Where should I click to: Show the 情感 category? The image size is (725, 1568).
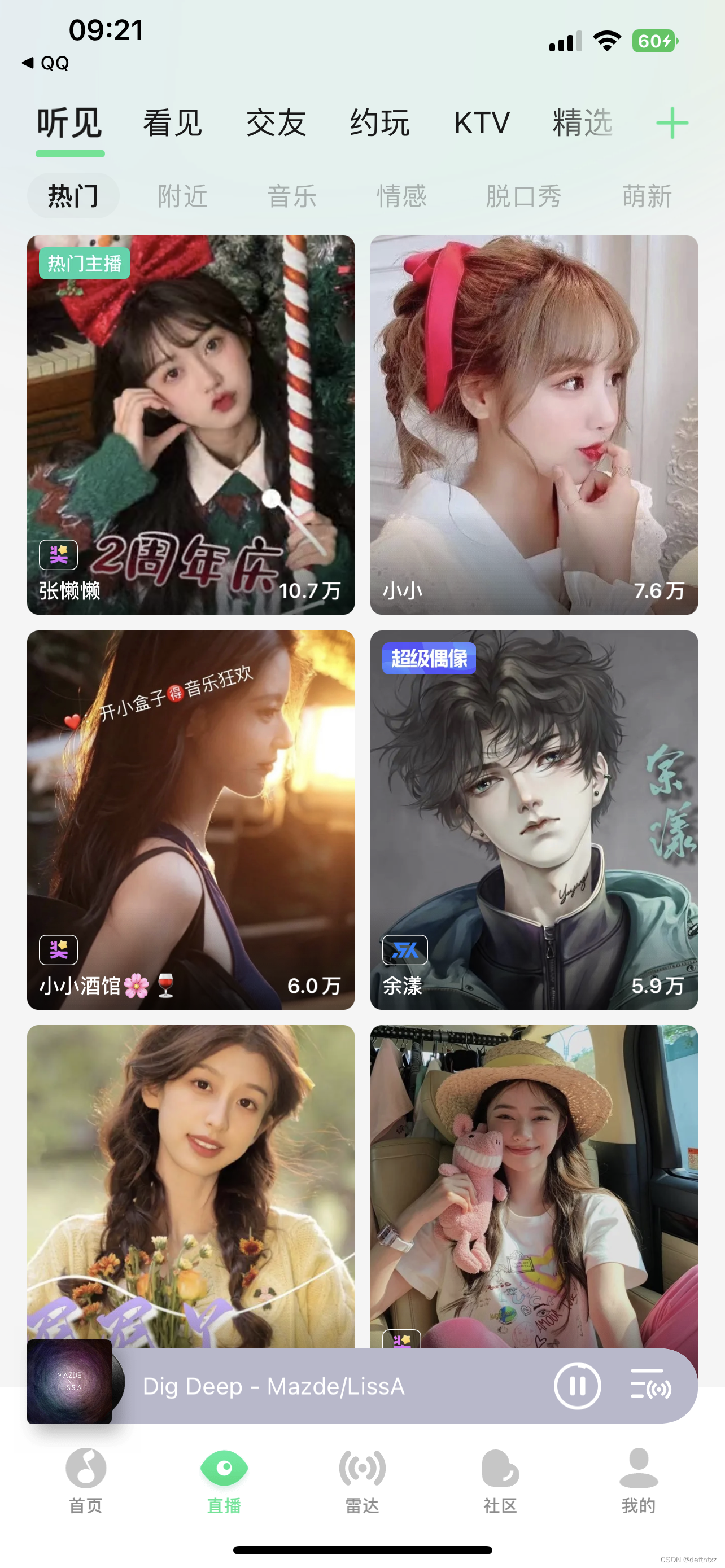(x=401, y=196)
